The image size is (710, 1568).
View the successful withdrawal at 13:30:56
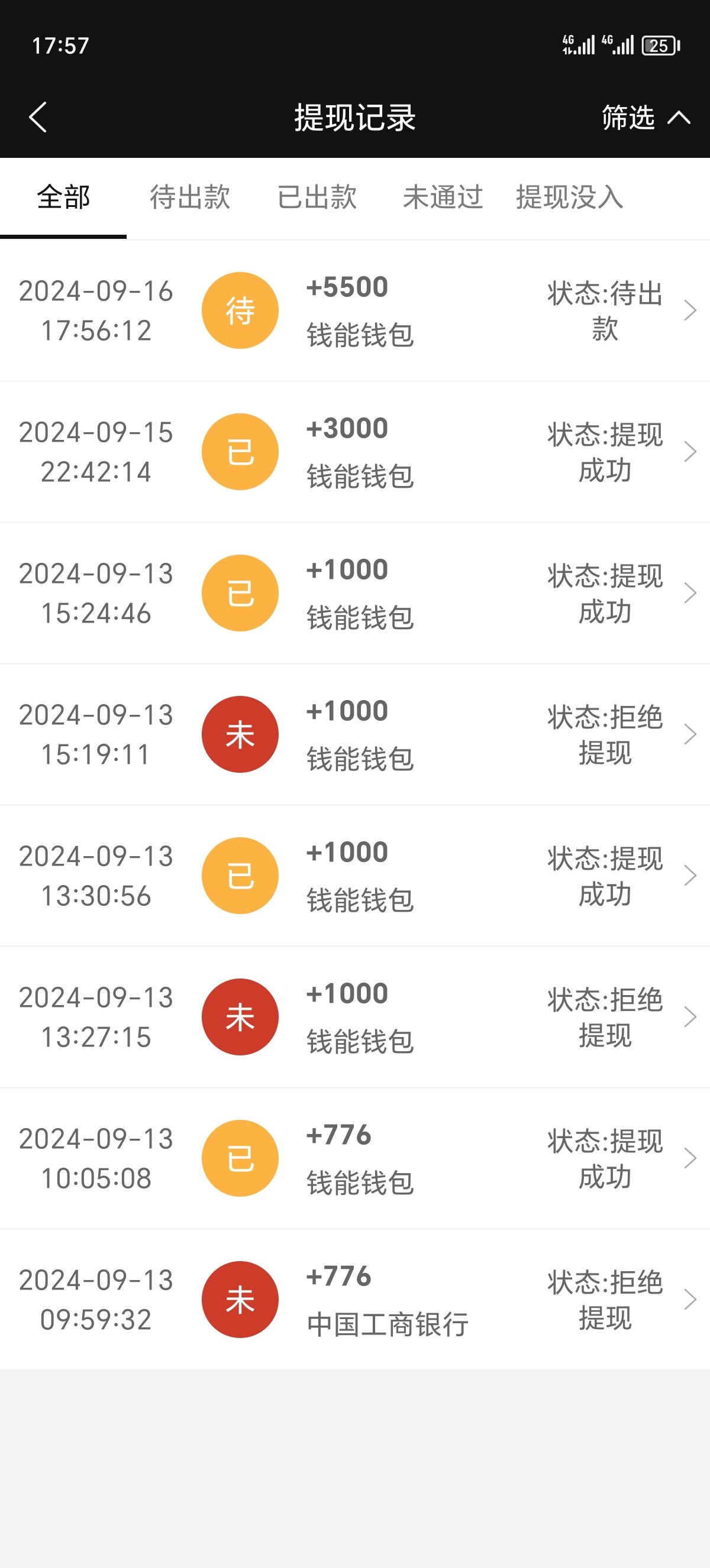tap(355, 875)
